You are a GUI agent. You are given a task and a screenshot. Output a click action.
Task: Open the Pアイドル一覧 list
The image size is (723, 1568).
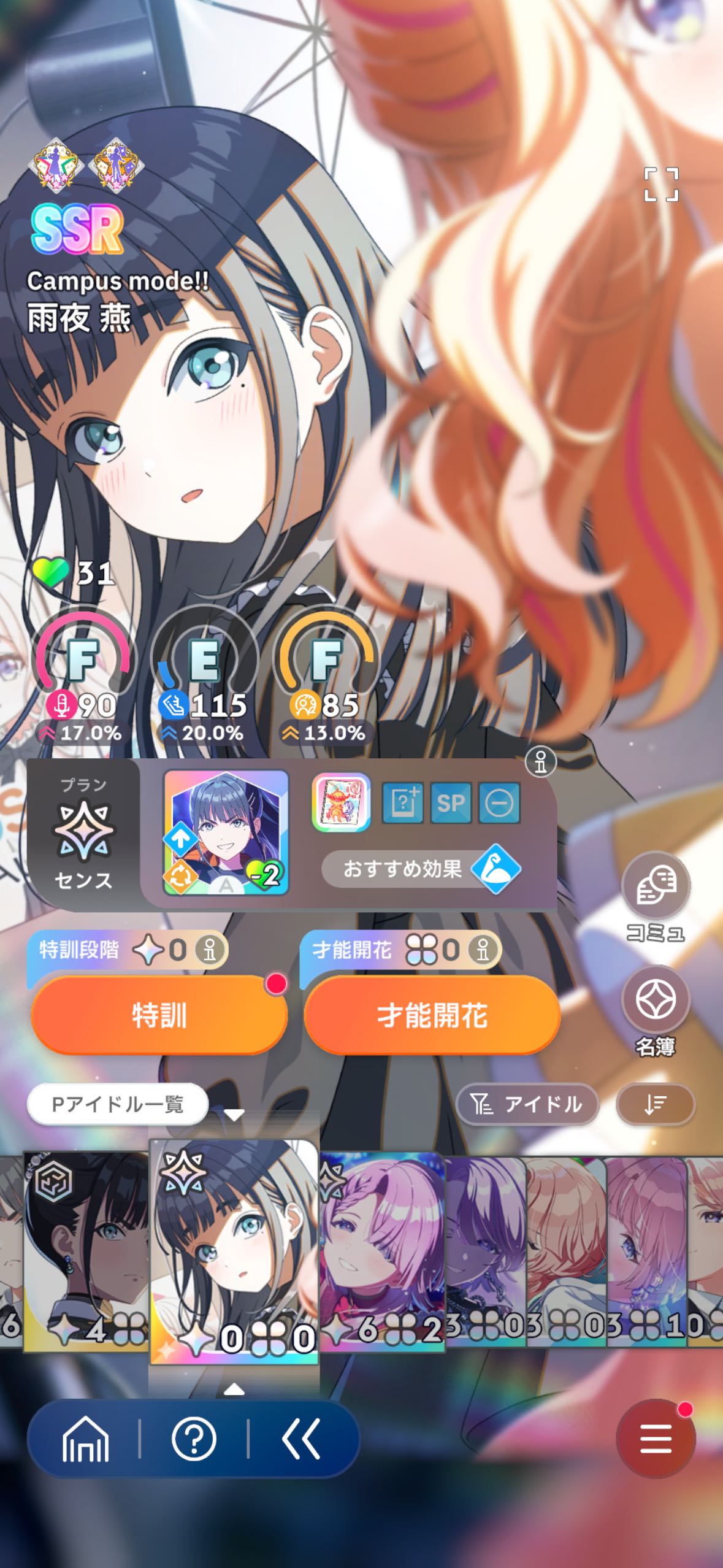(117, 1104)
